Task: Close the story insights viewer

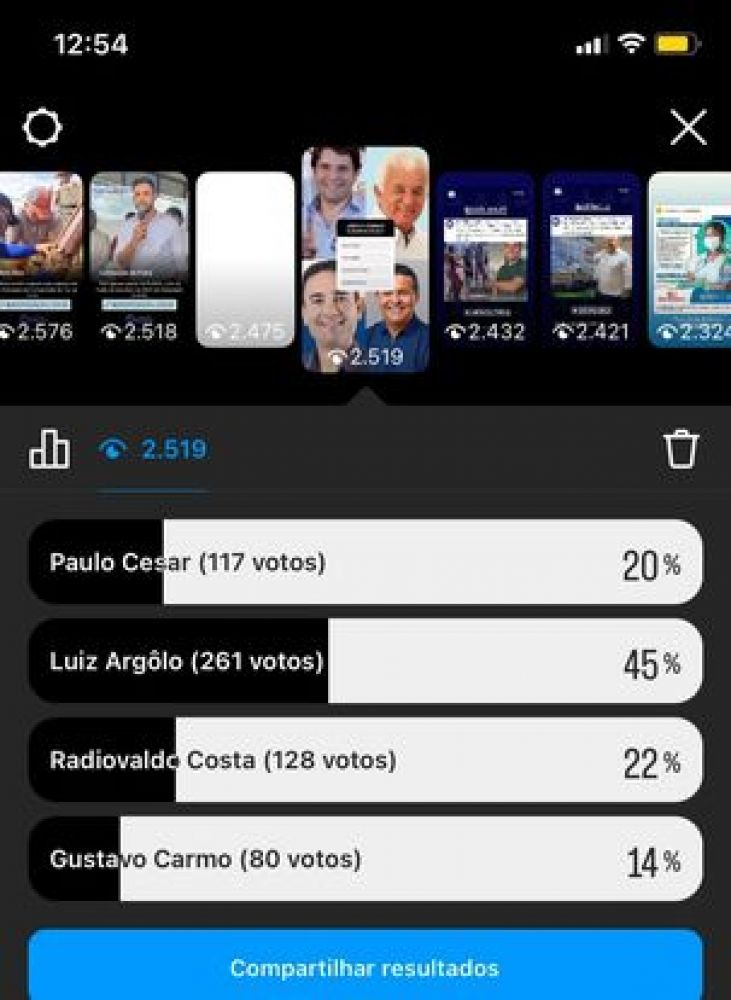Action: (x=688, y=128)
